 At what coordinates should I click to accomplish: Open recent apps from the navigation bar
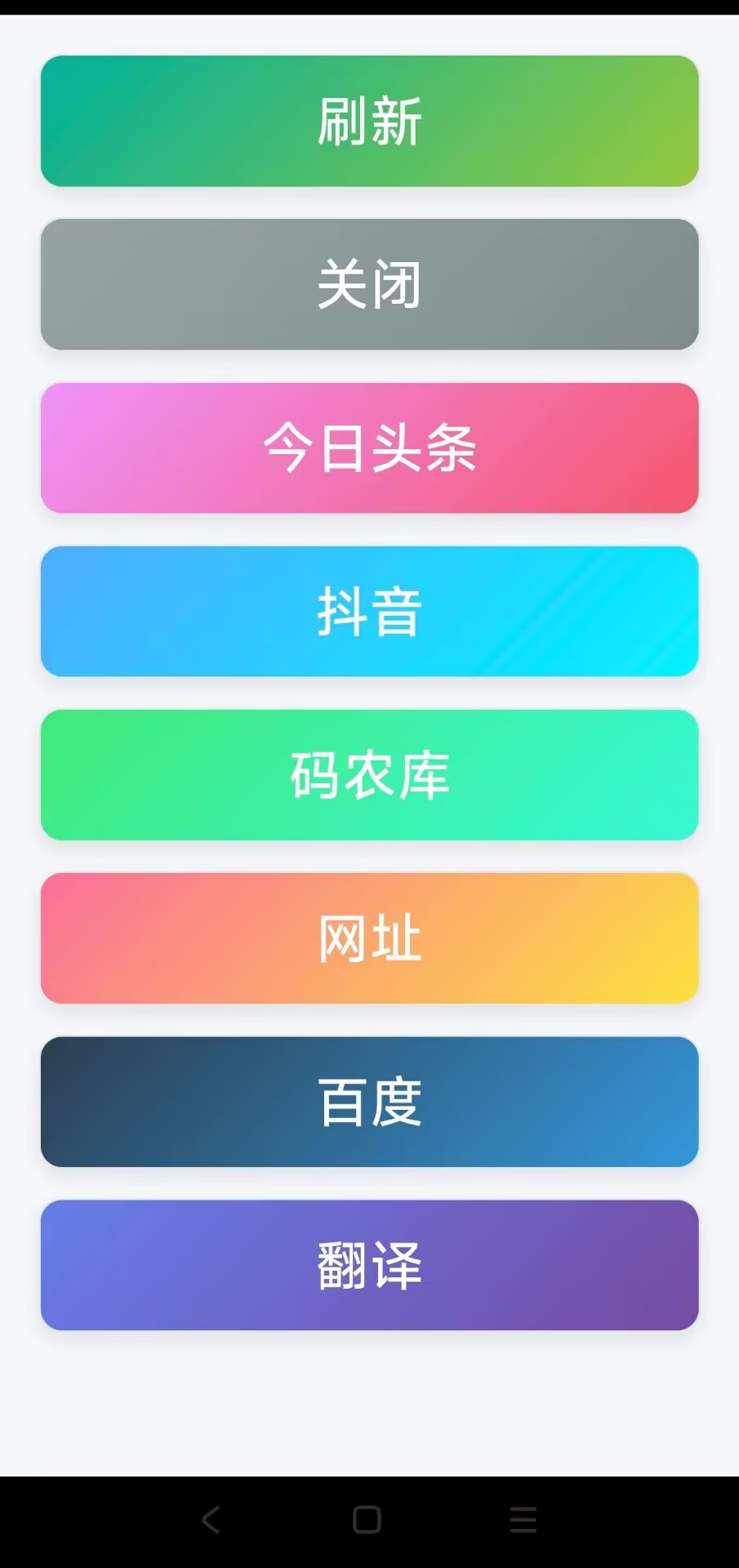pyautogui.click(x=523, y=1520)
